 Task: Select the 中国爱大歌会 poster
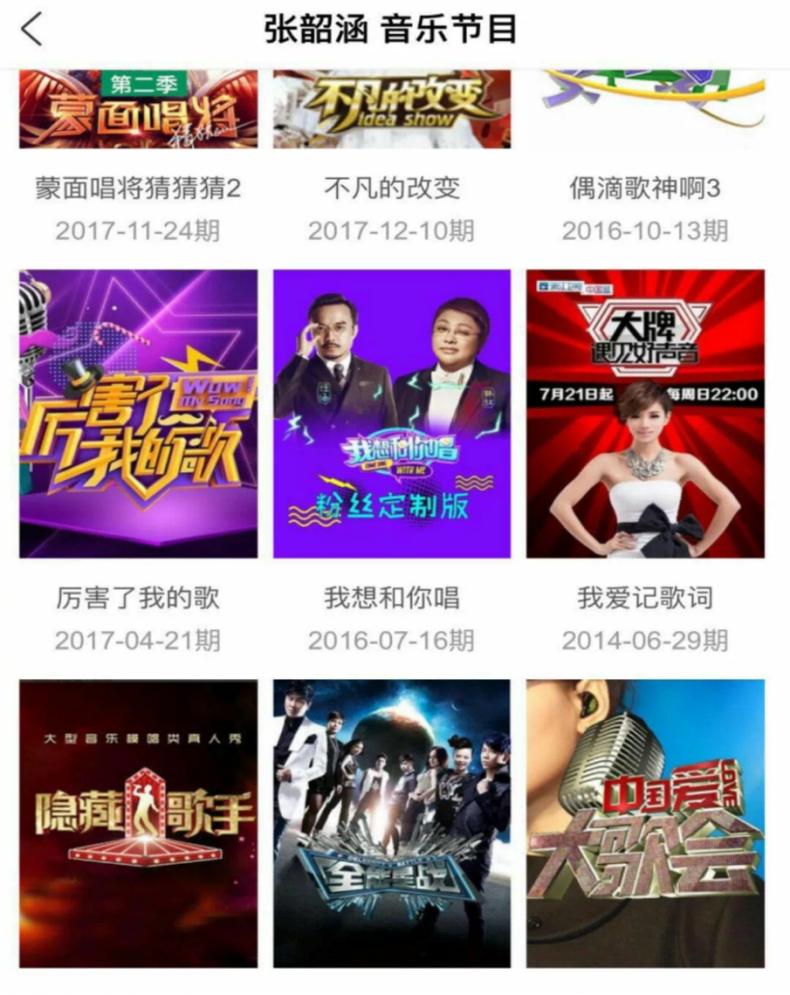click(645, 823)
